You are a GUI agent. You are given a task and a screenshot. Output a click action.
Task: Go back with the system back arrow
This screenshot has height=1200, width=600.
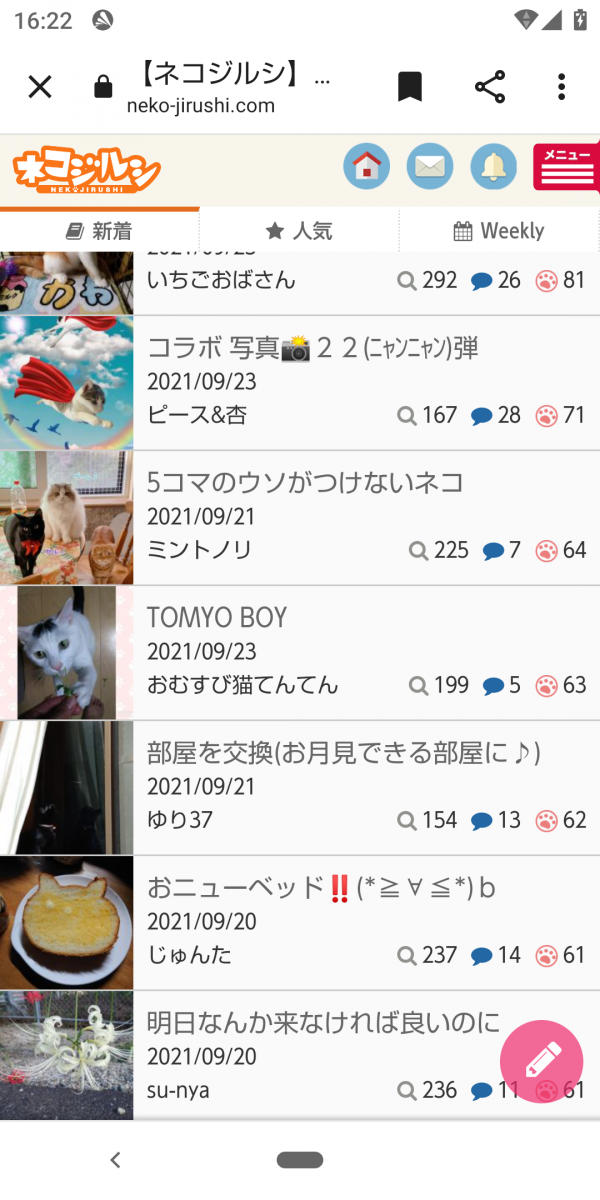click(115, 1160)
